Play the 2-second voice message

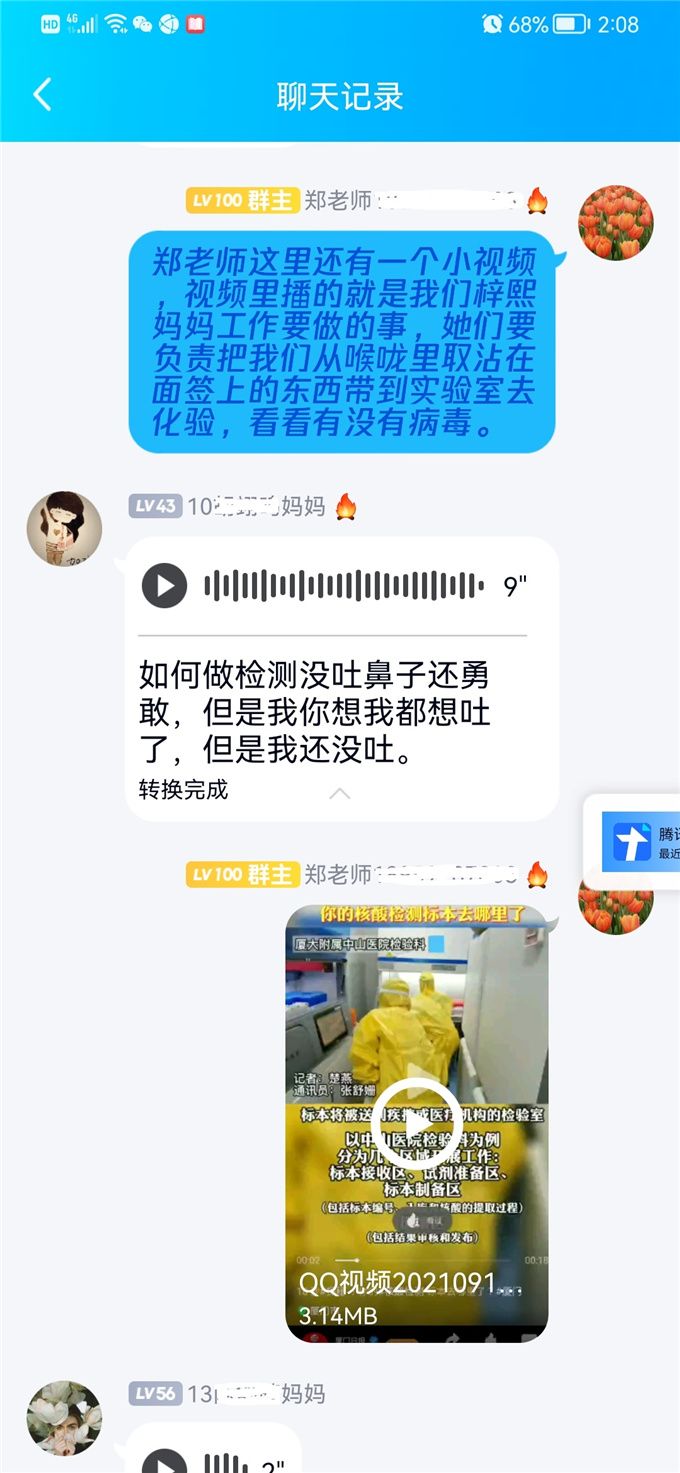[x=165, y=1460]
